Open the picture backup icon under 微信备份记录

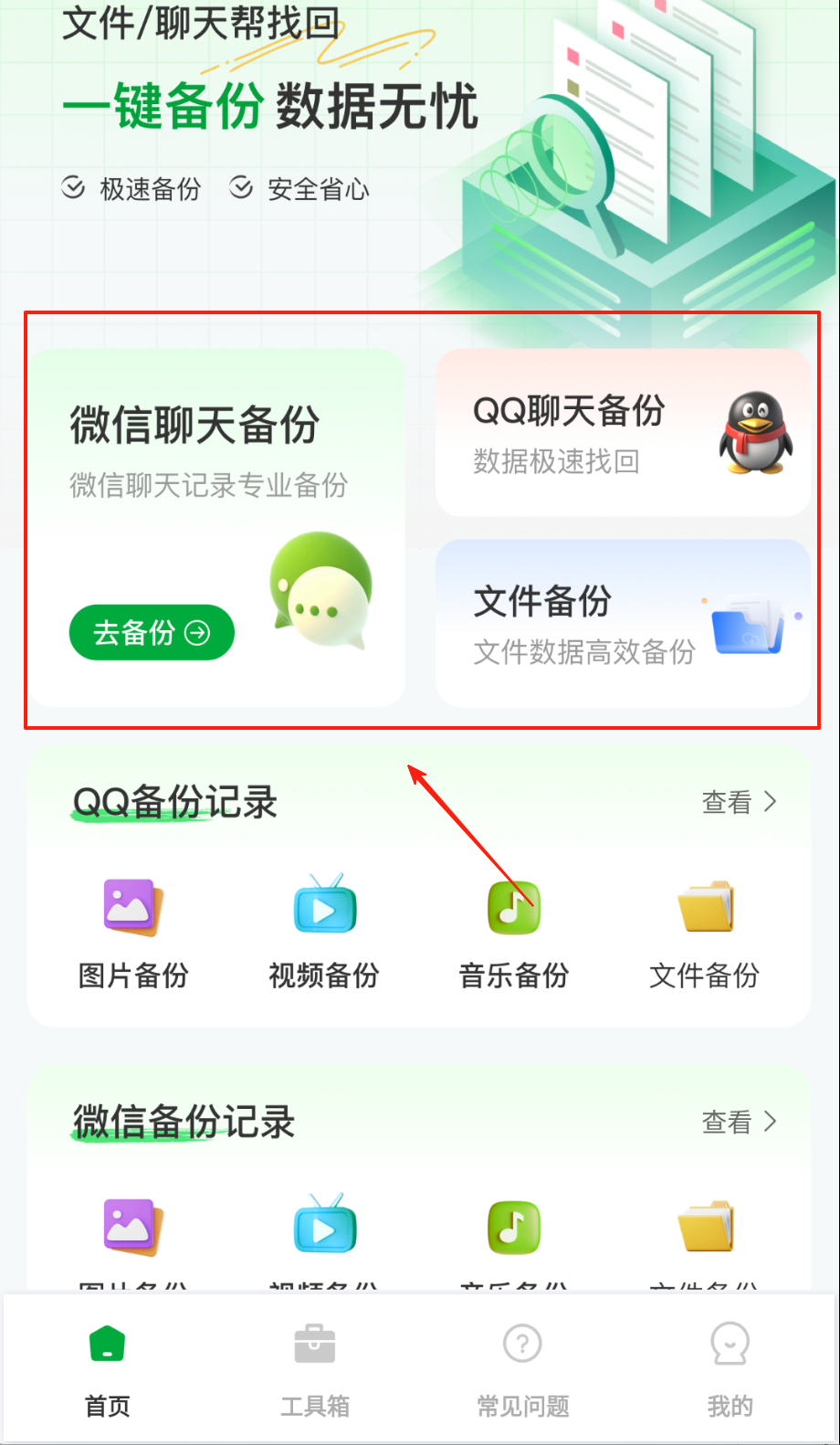tap(133, 1229)
